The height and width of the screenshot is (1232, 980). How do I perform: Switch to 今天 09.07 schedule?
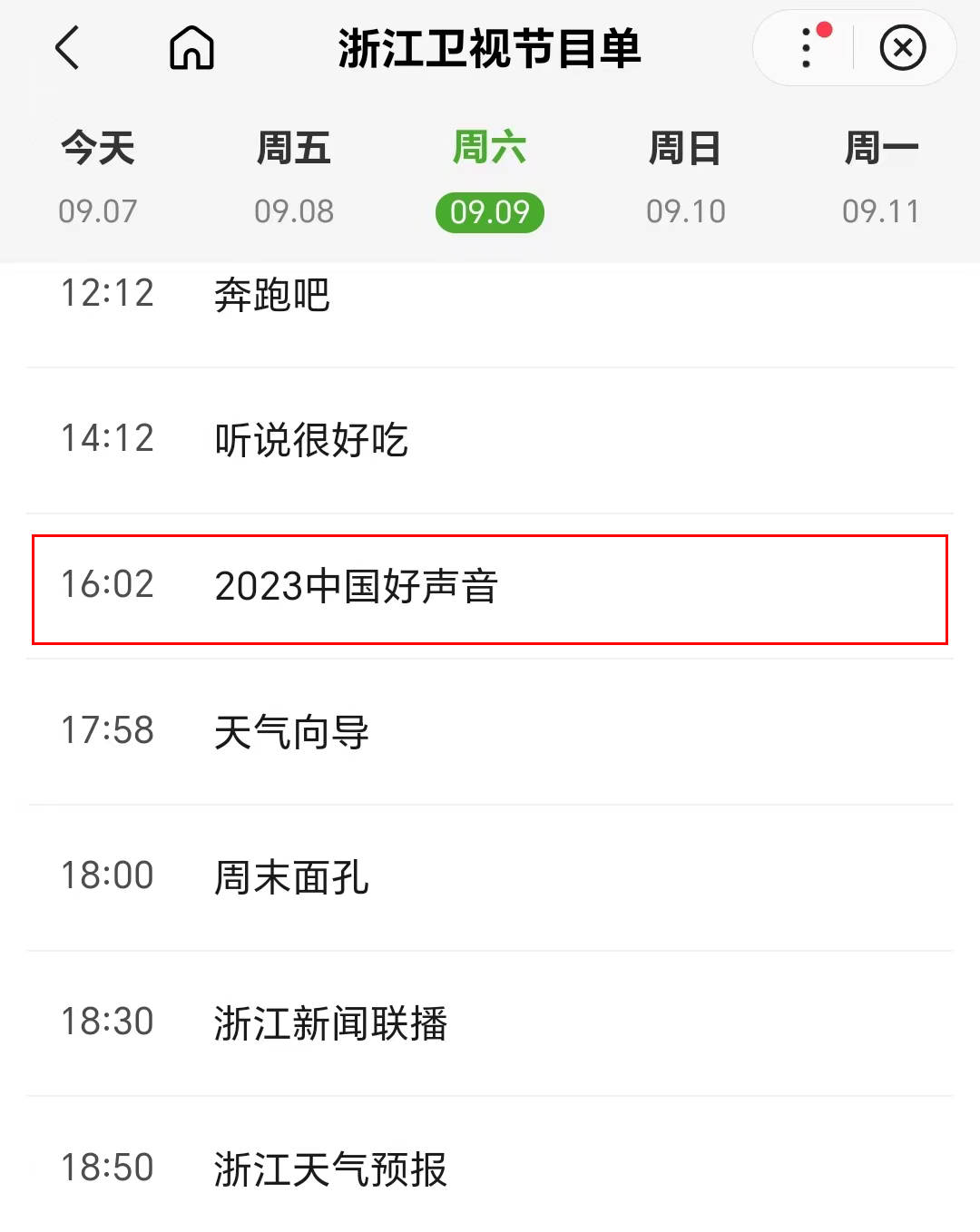[x=98, y=178]
